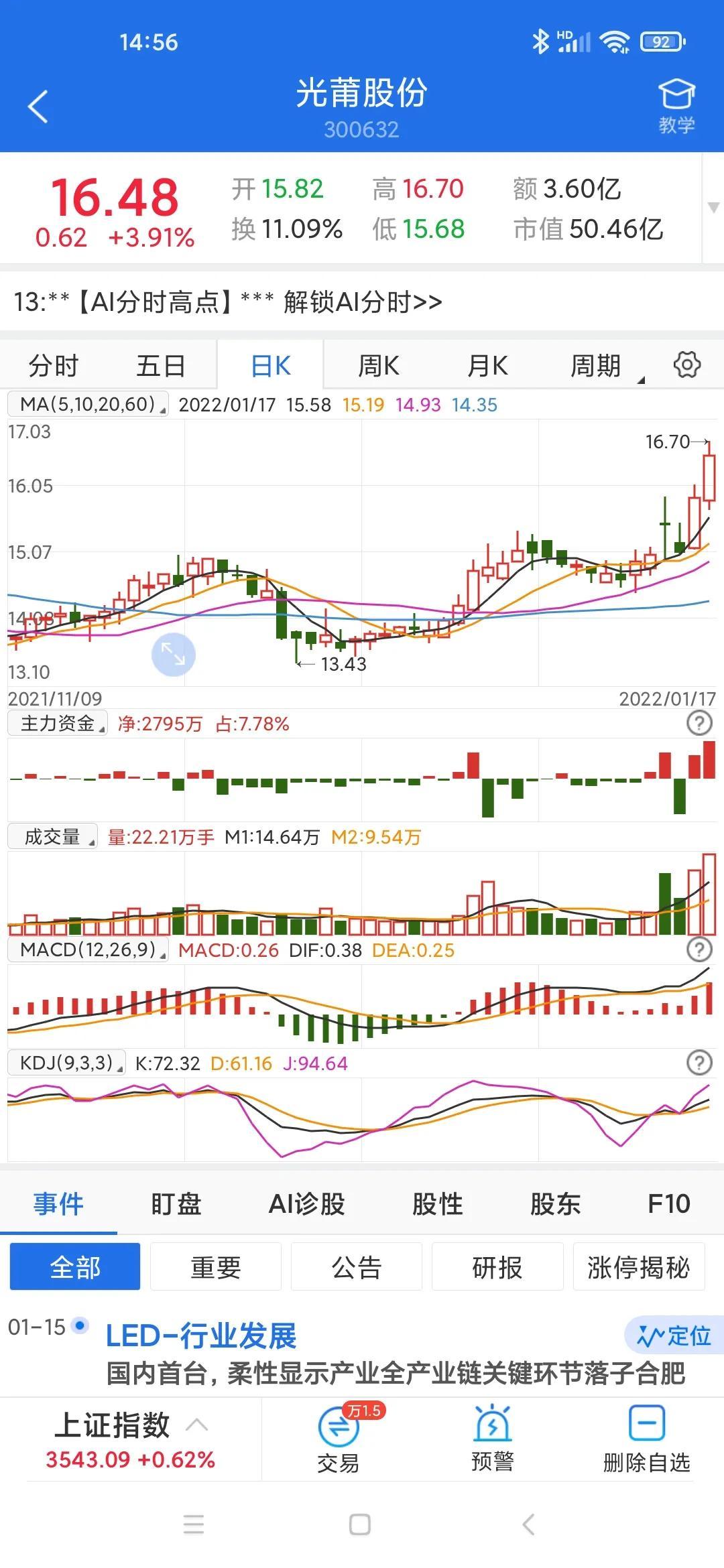Open chart settings gear icon
The height and width of the screenshot is (1568, 724).
pos(687,365)
